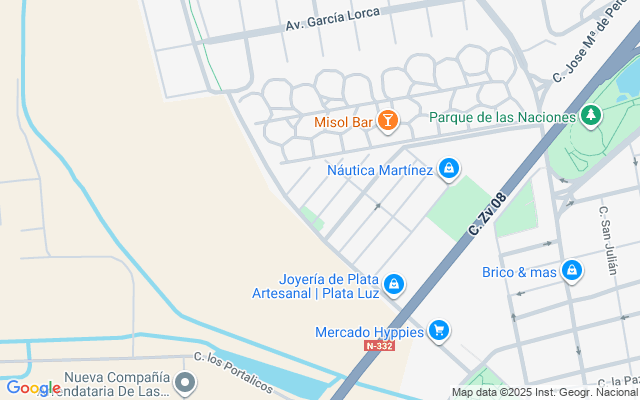Open the Misol Bar place marker
This screenshot has height=400, width=640.
[x=387, y=122]
